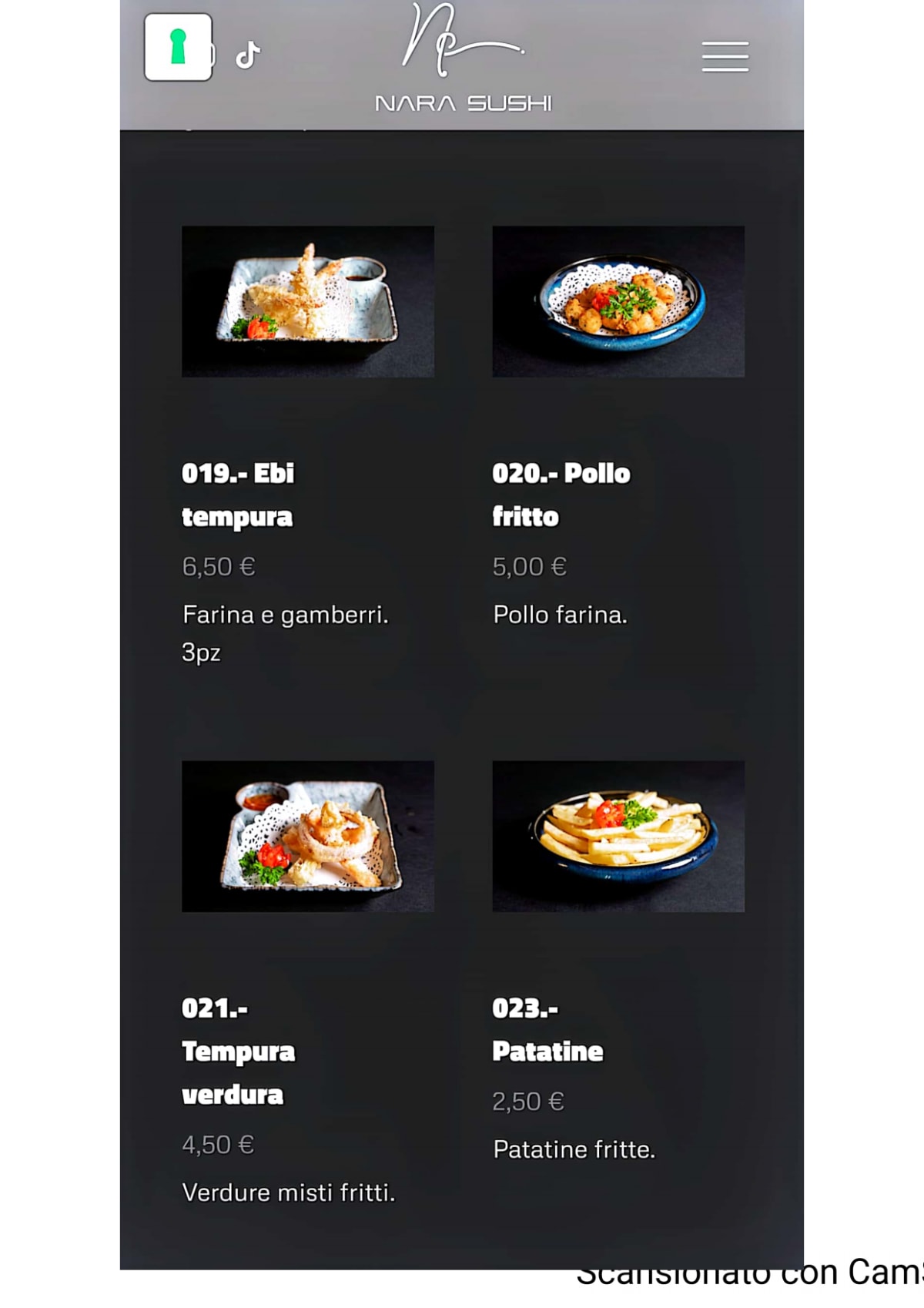The height and width of the screenshot is (1308, 924).
Task: Click the 4,50 € price label
Action: click(218, 1144)
